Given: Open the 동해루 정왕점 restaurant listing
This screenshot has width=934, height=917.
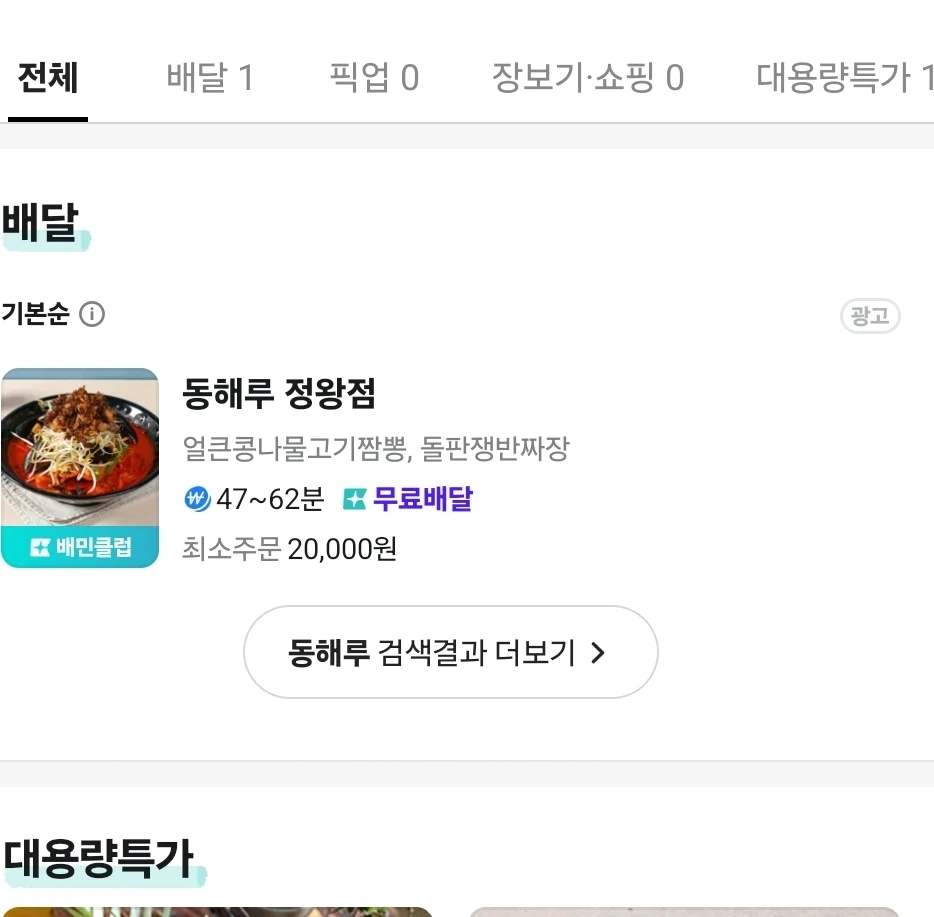Looking at the screenshot, I should 279,395.
